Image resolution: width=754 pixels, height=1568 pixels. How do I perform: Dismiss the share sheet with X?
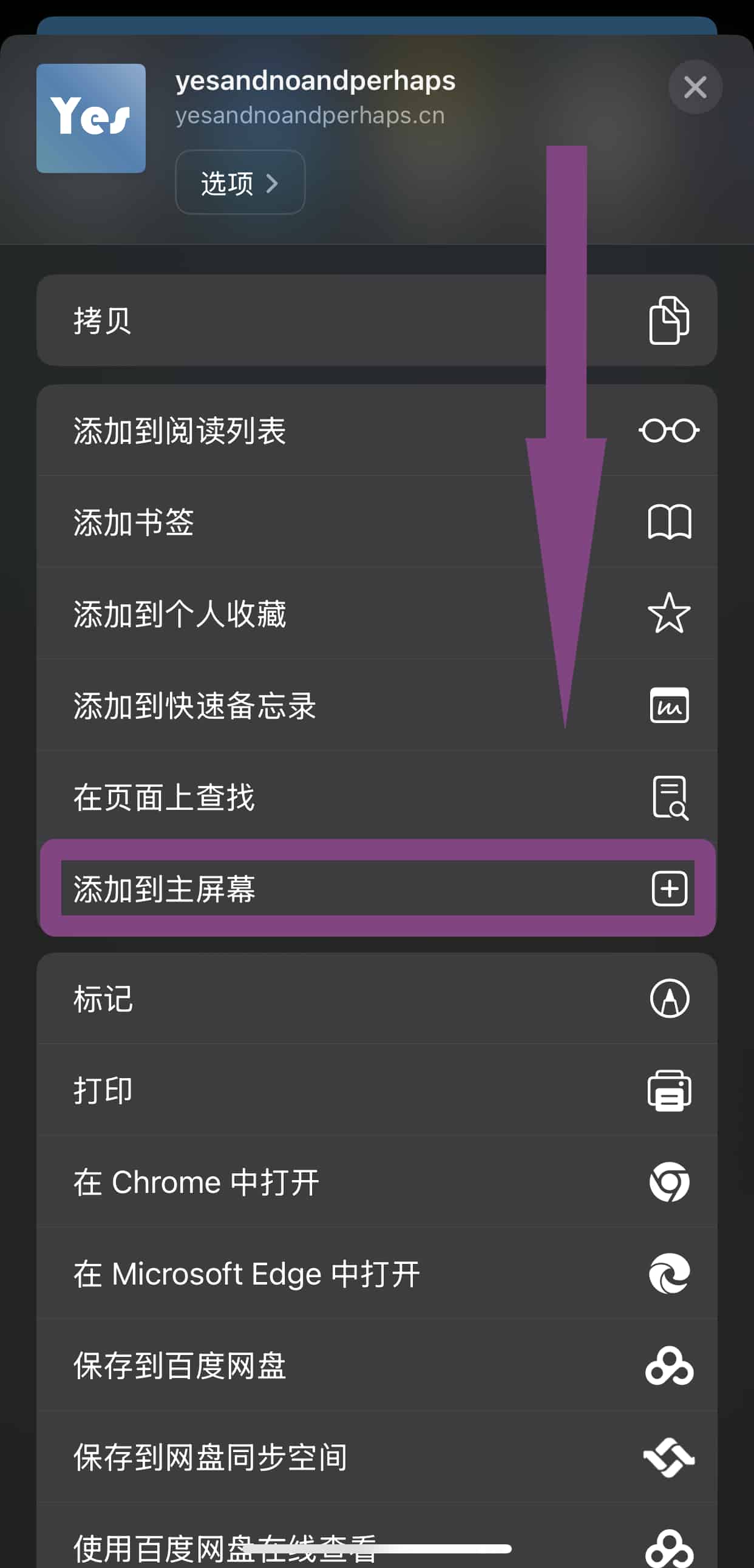tap(695, 87)
